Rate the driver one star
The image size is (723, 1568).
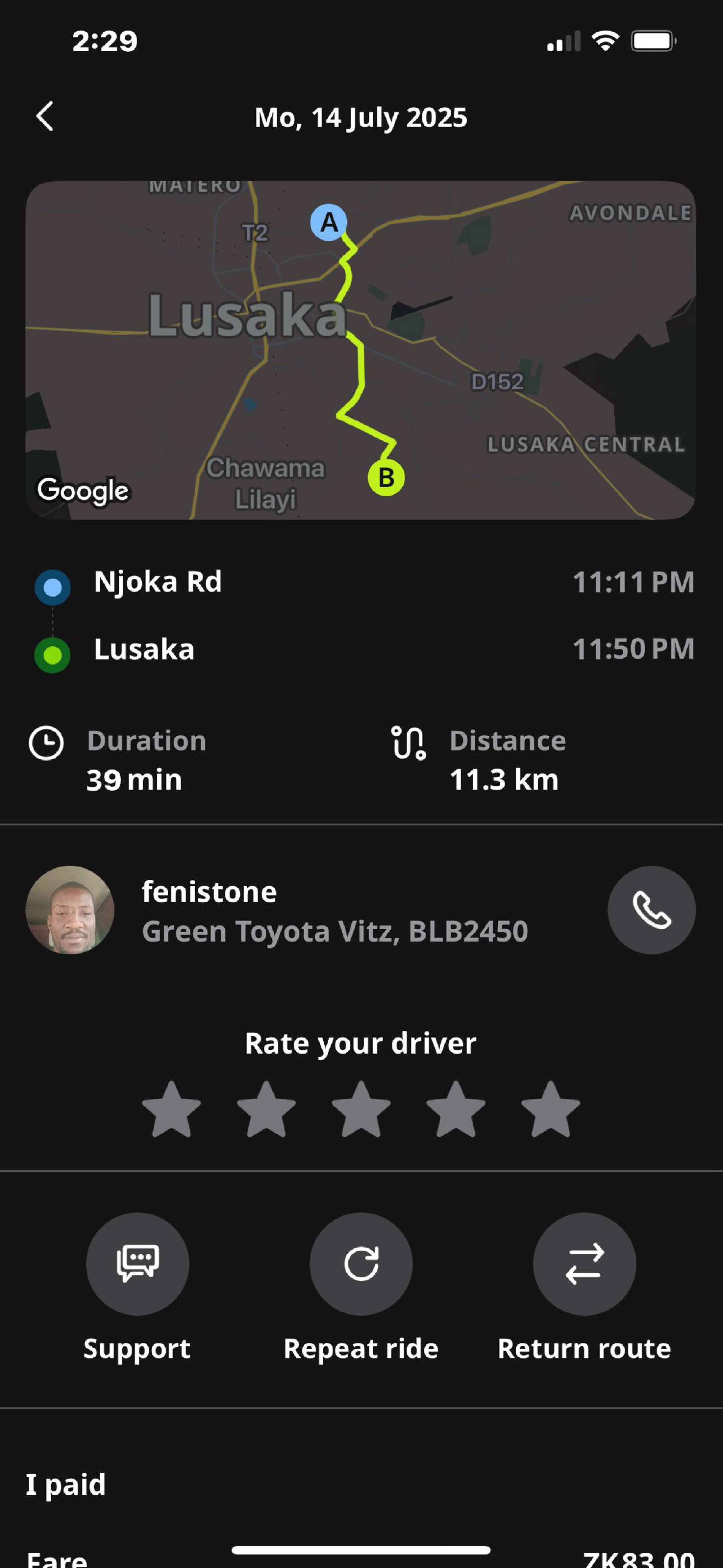(171, 1109)
